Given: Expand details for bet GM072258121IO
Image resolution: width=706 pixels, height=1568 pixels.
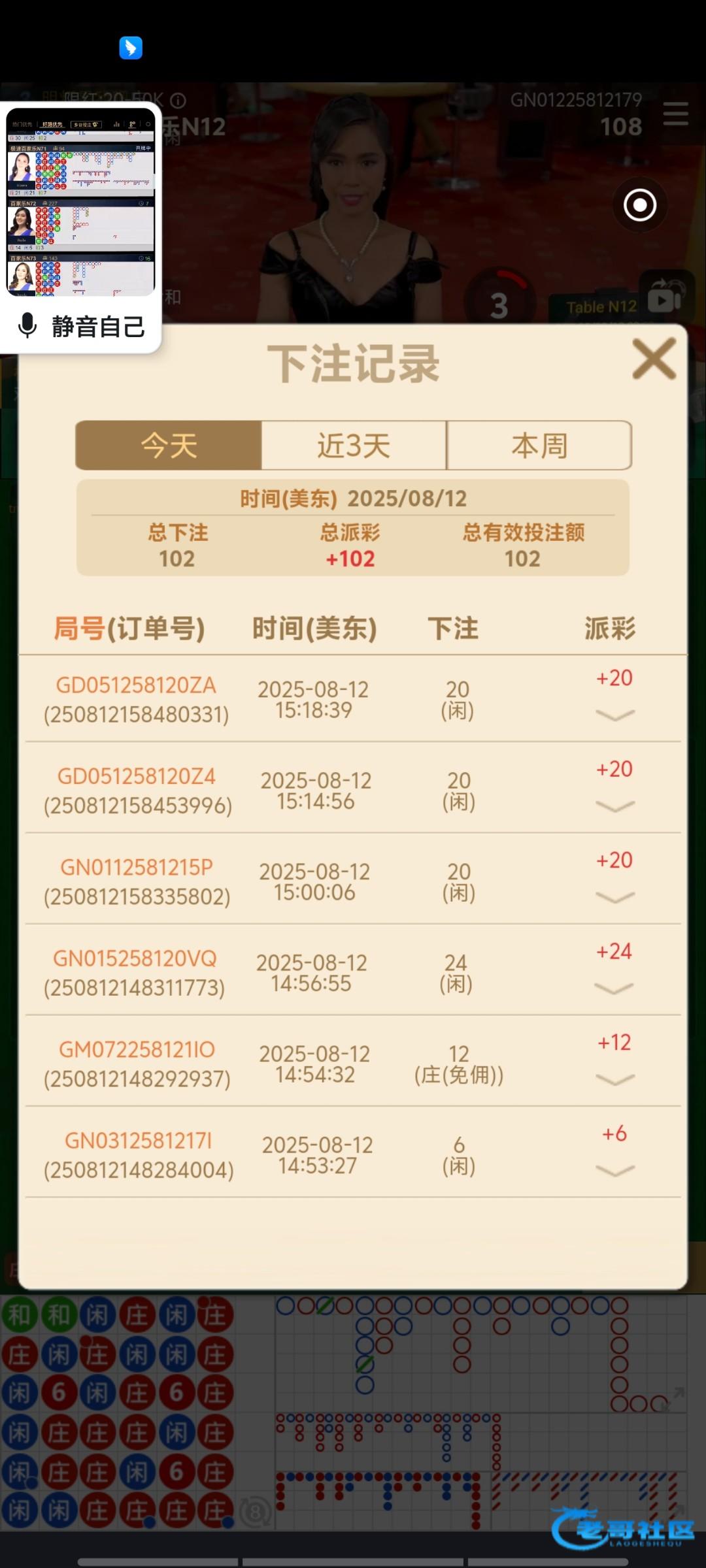Looking at the screenshot, I should click(614, 1079).
